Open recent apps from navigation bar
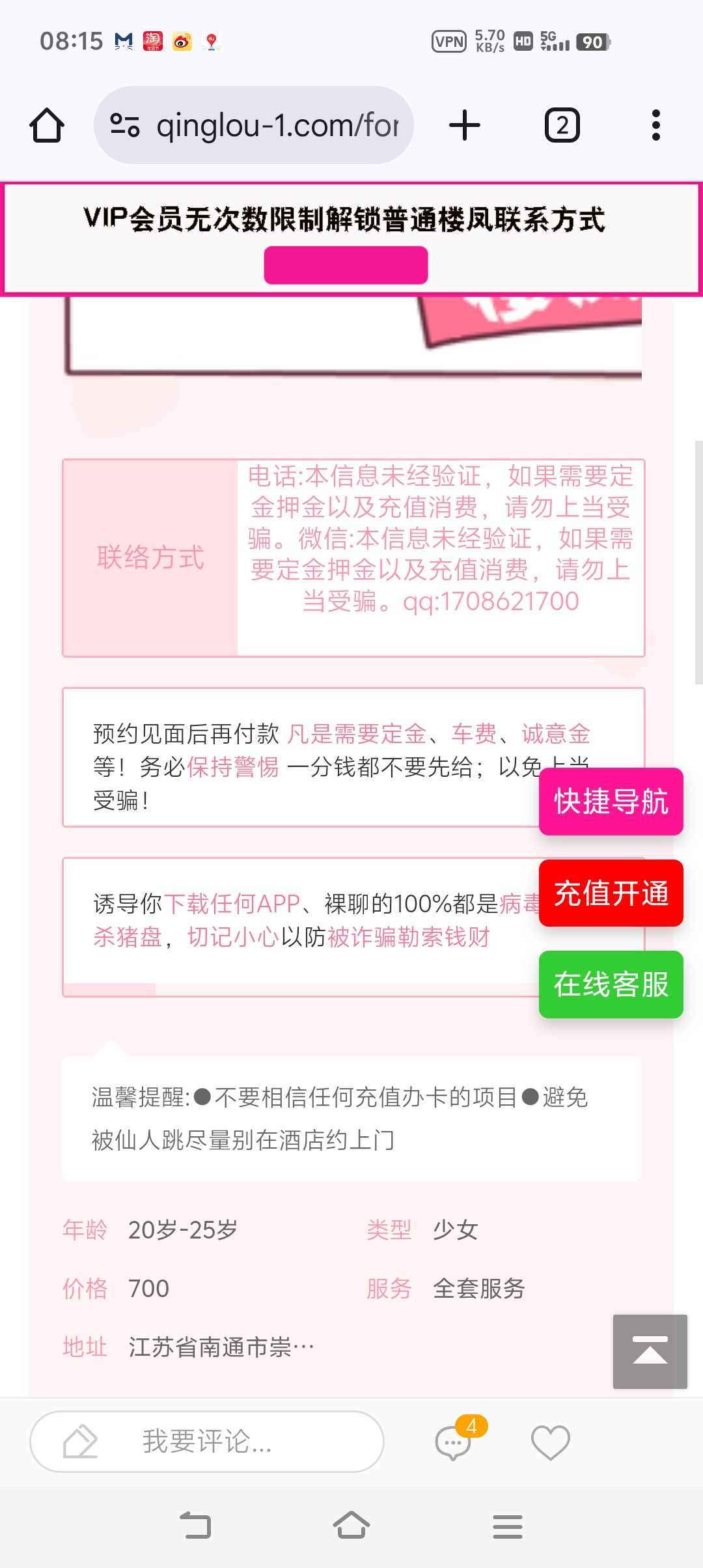Viewport: 703px width, 1568px height. [x=507, y=1526]
